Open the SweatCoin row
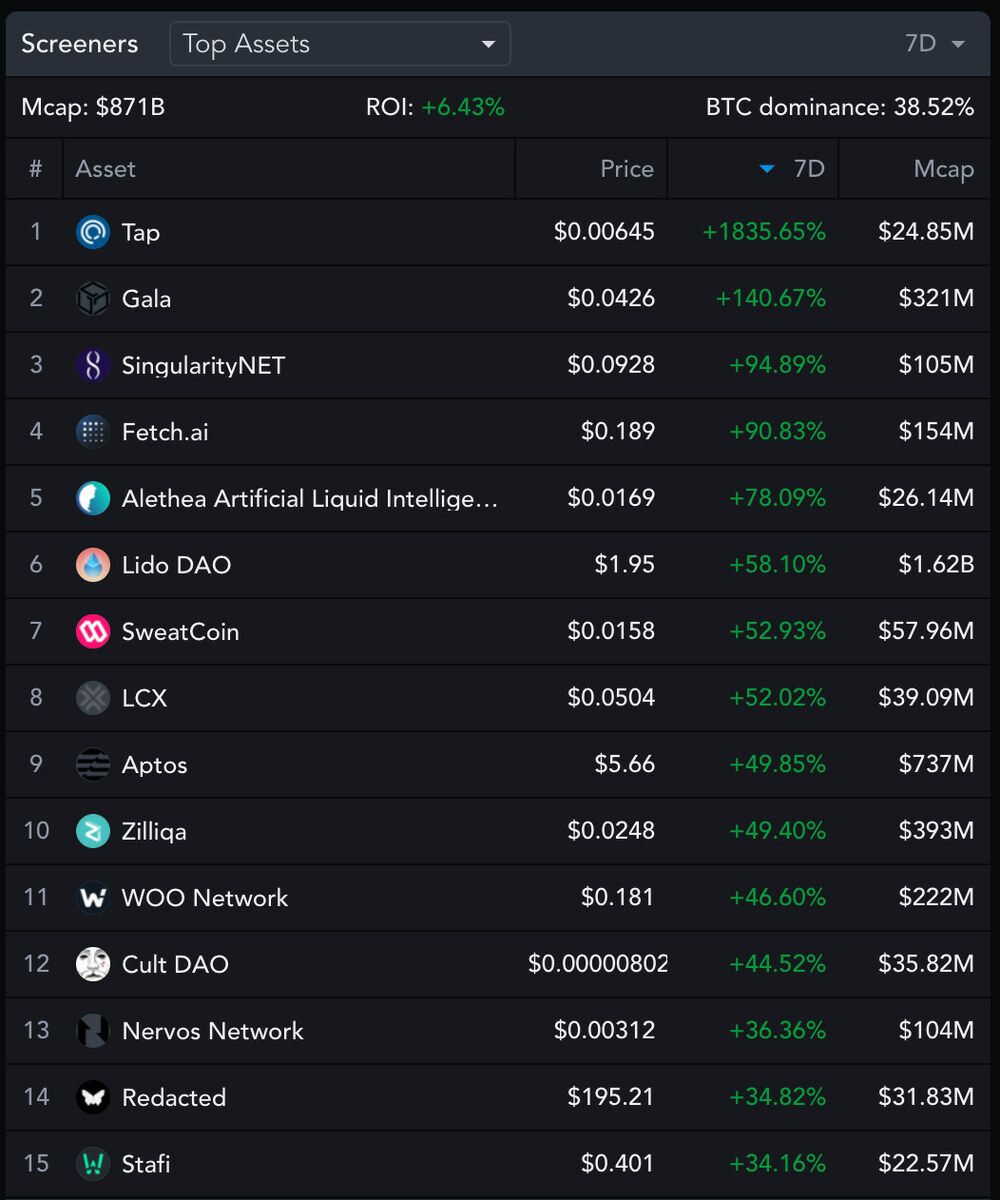The image size is (1000, 1200). tap(180, 632)
